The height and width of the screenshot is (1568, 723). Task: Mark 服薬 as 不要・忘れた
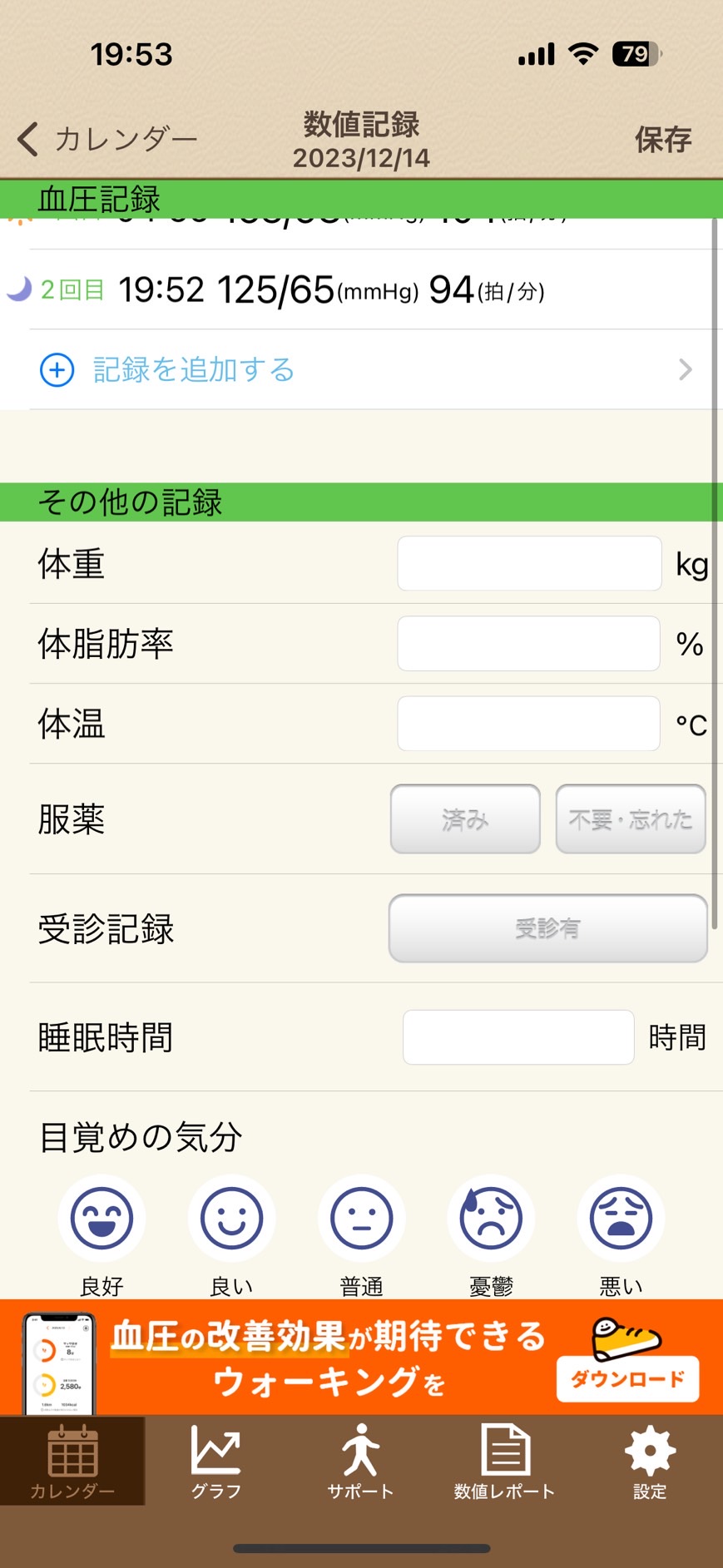pos(631,819)
